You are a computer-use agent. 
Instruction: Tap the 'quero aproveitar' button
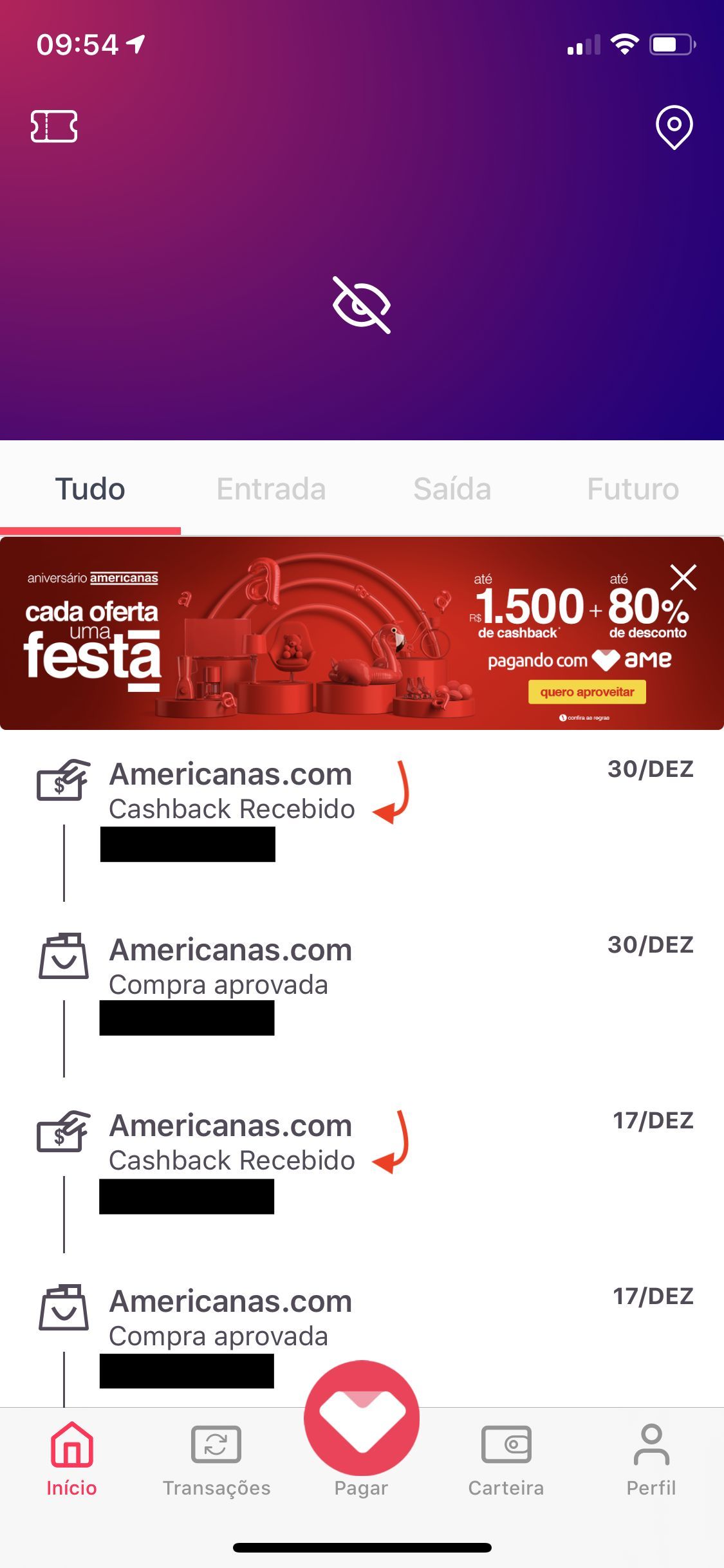click(x=587, y=693)
